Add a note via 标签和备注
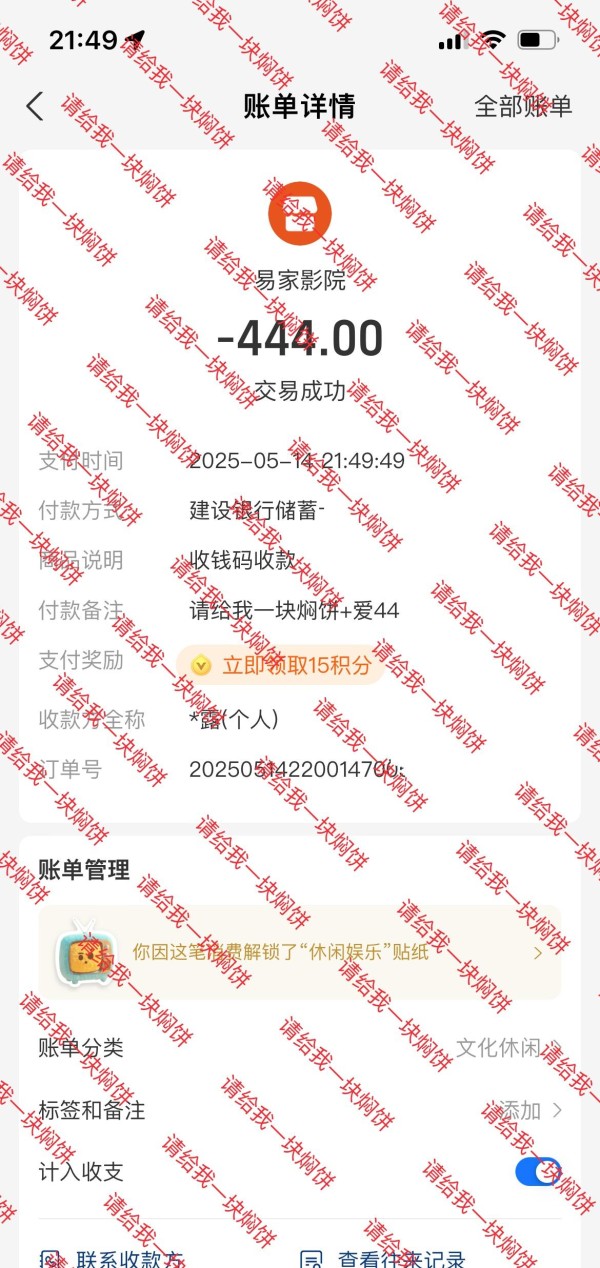Image resolution: width=600 pixels, height=1268 pixels. click(300, 1110)
